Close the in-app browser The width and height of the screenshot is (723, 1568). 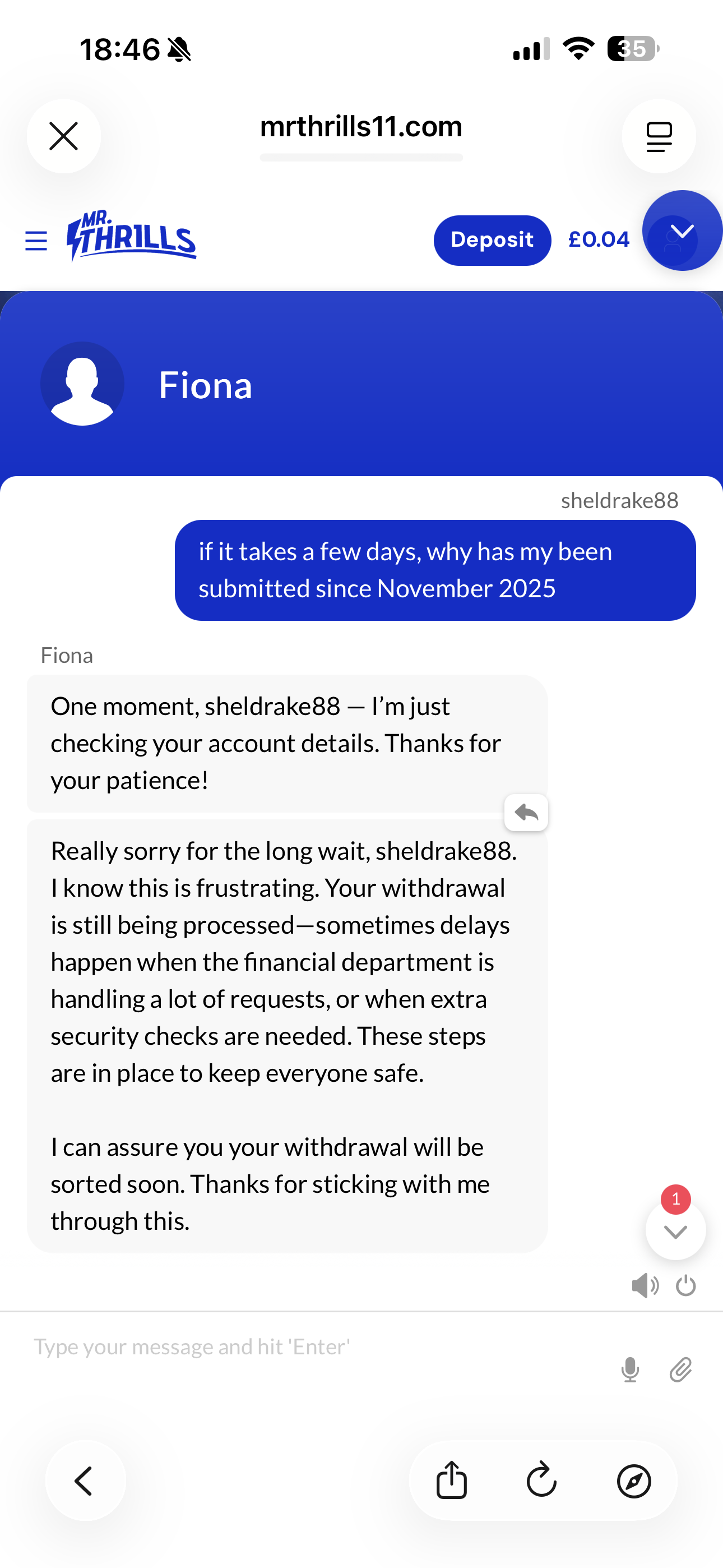click(x=63, y=136)
